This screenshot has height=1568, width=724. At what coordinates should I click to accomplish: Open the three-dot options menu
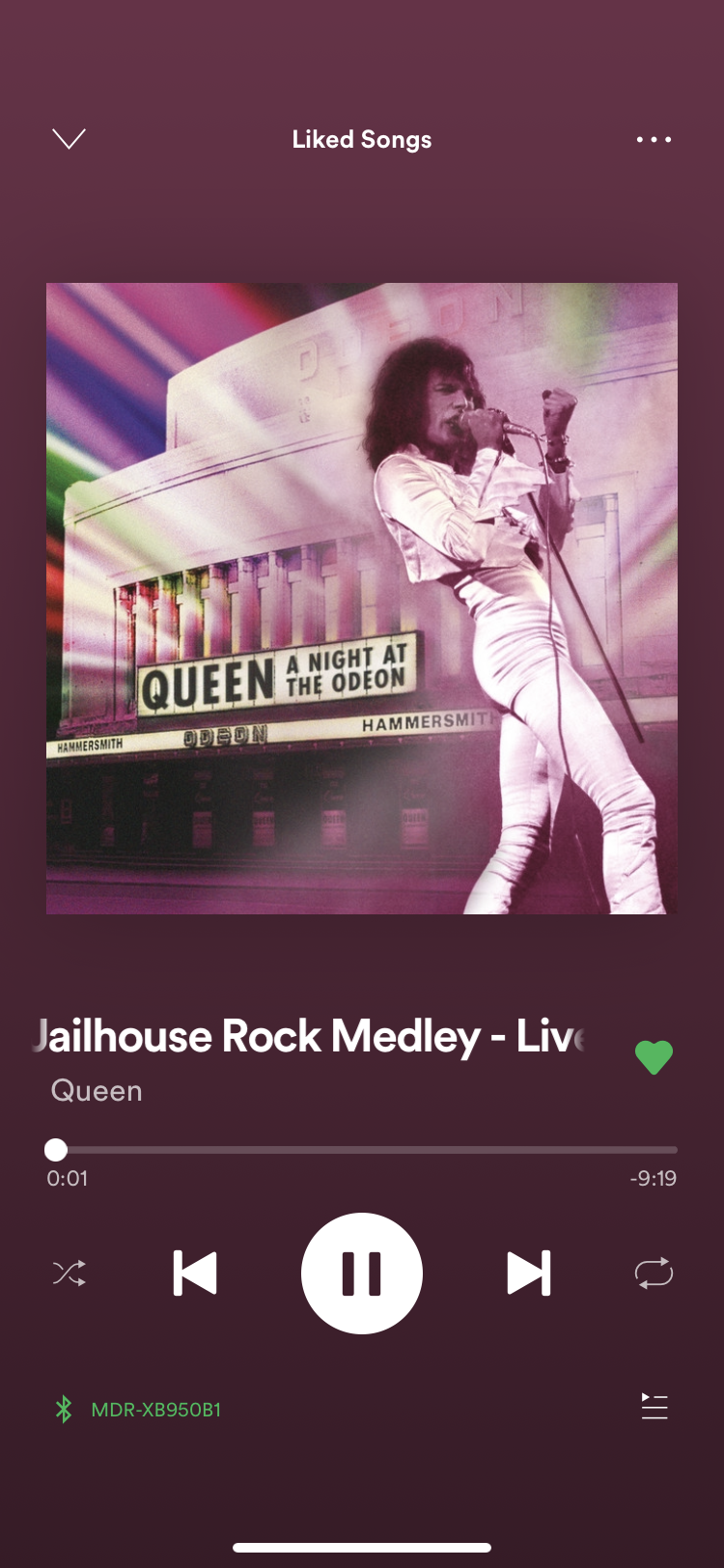[654, 140]
